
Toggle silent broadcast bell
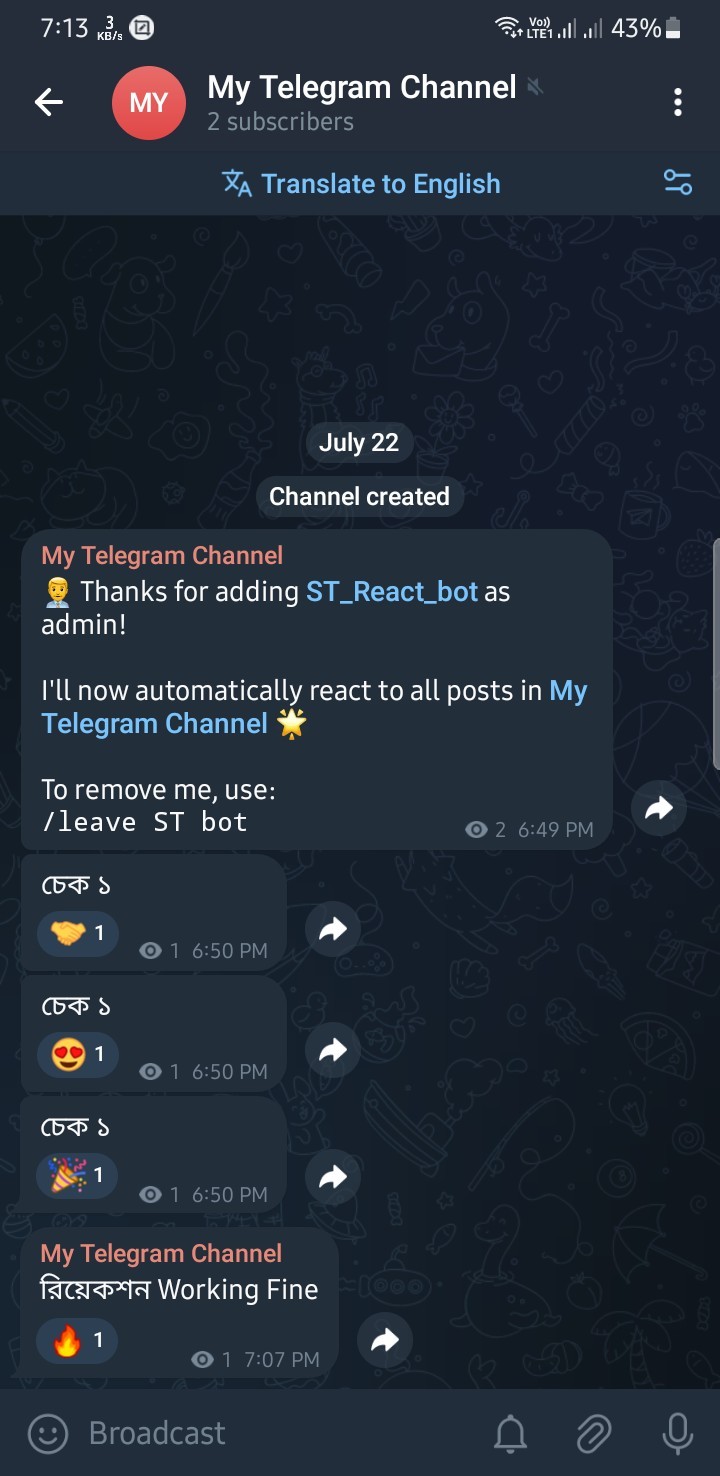pyautogui.click(x=511, y=1434)
